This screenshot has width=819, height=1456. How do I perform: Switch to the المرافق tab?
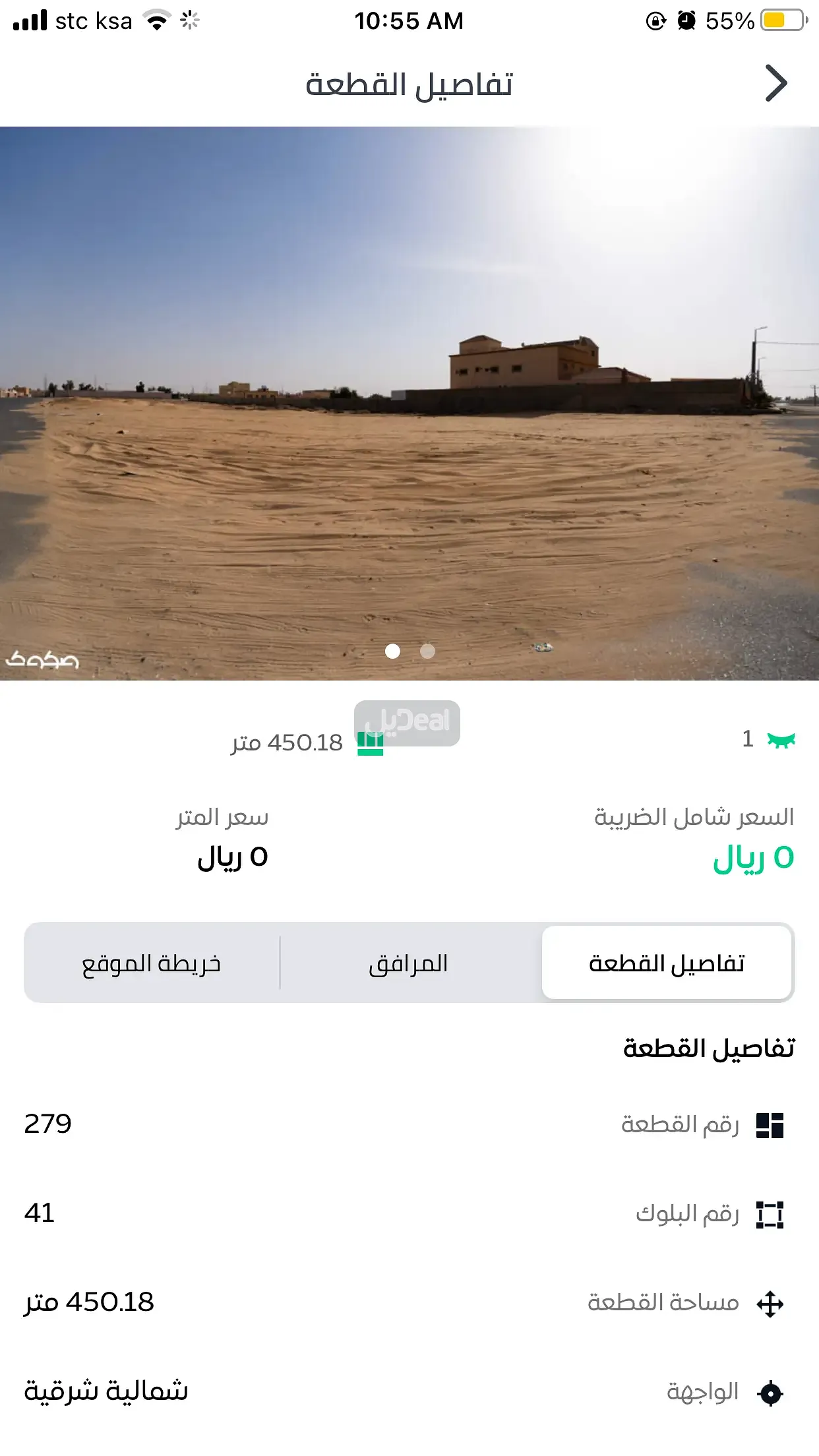409,963
